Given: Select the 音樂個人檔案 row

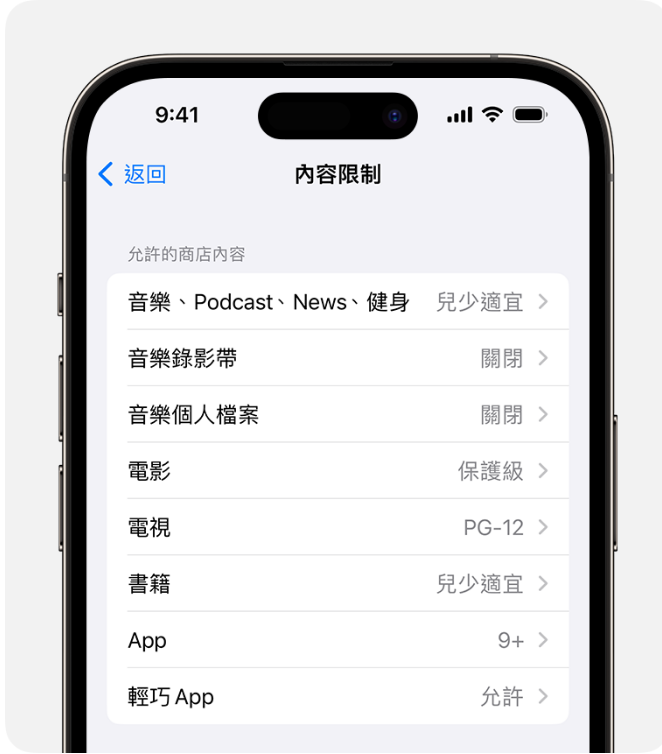Looking at the screenshot, I should [337, 415].
